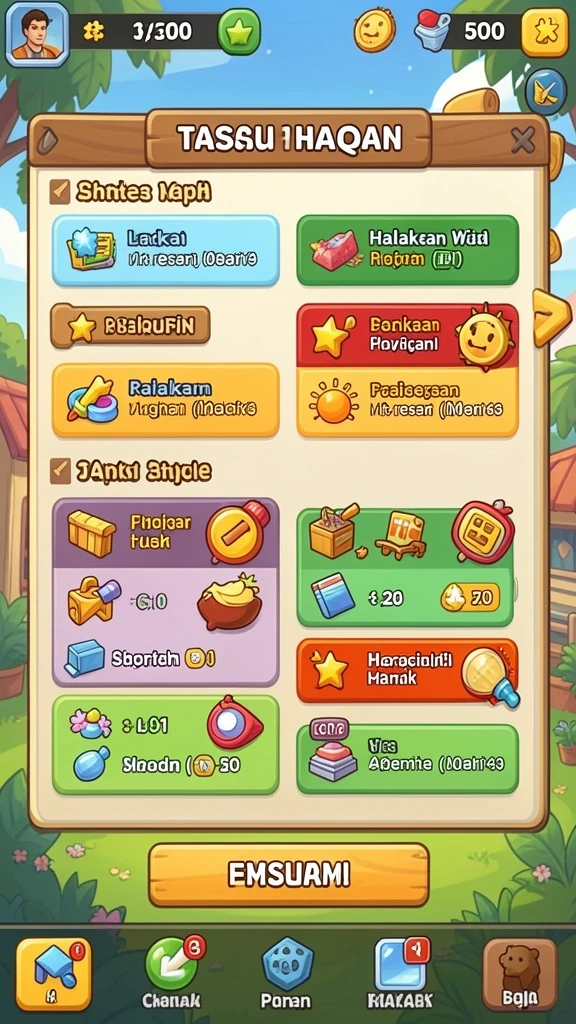Viewport: 576px width, 1024px height.
Task: Switch to the Chanak tab
Action: click(171, 973)
